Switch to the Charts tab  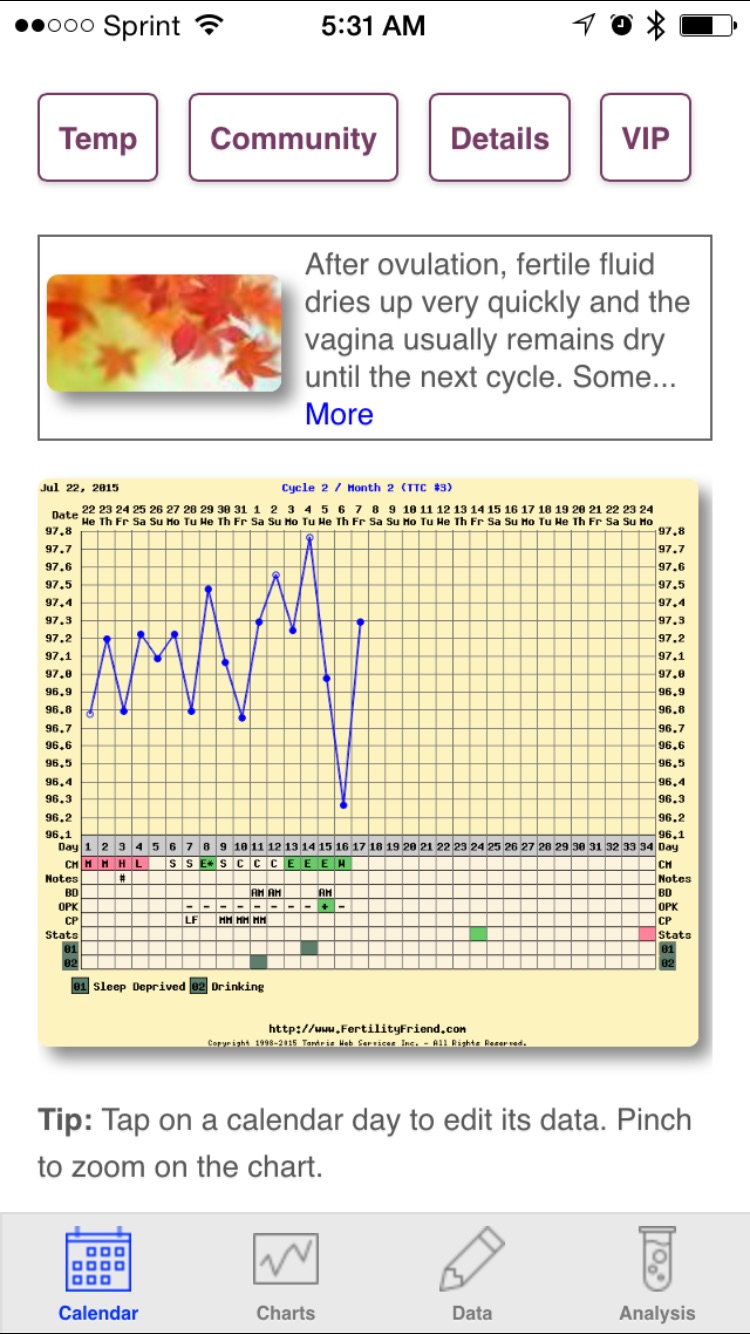(x=286, y=1275)
